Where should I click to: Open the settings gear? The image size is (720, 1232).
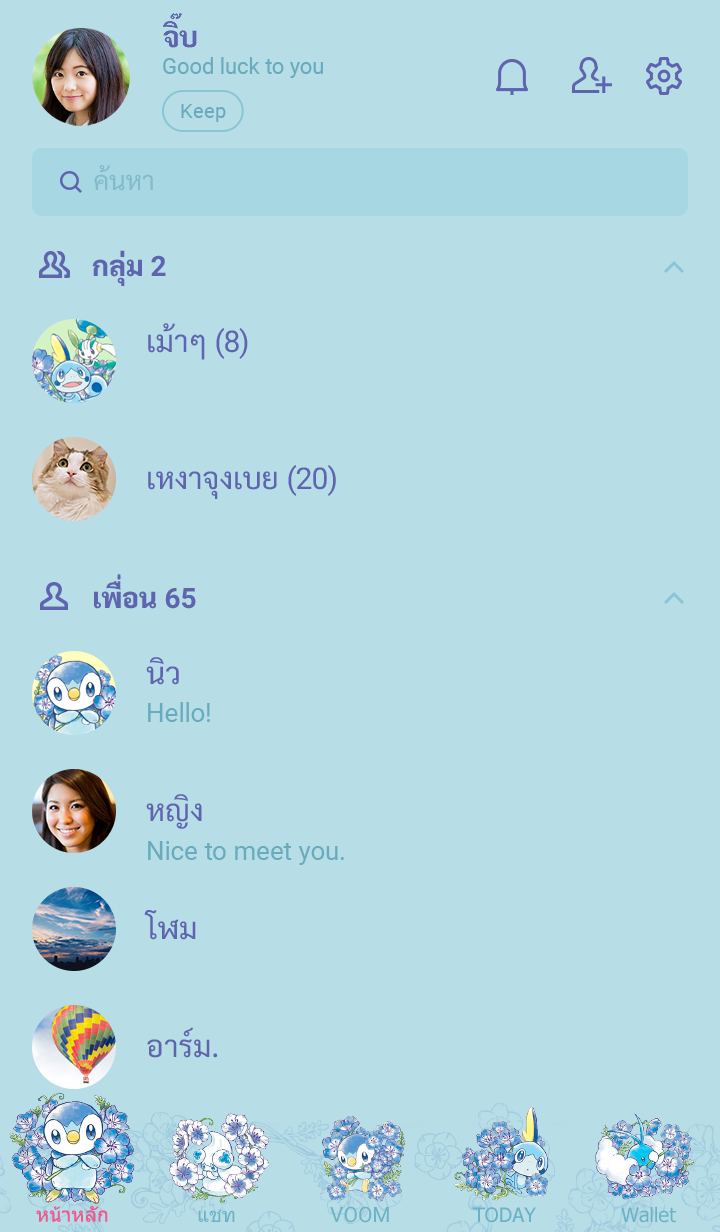664,77
